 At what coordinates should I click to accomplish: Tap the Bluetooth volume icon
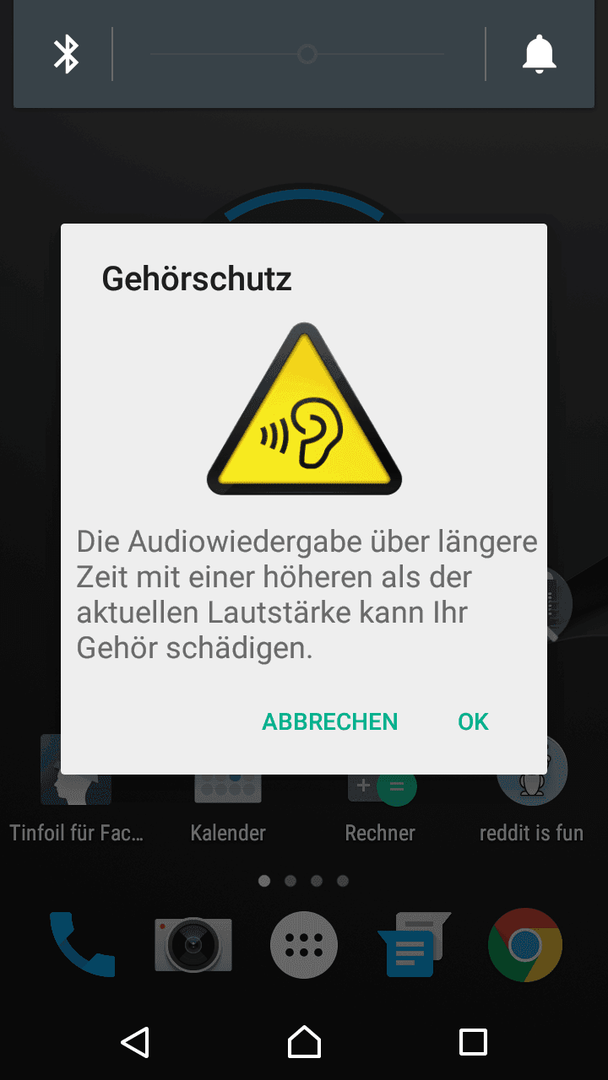tap(66, 54)
